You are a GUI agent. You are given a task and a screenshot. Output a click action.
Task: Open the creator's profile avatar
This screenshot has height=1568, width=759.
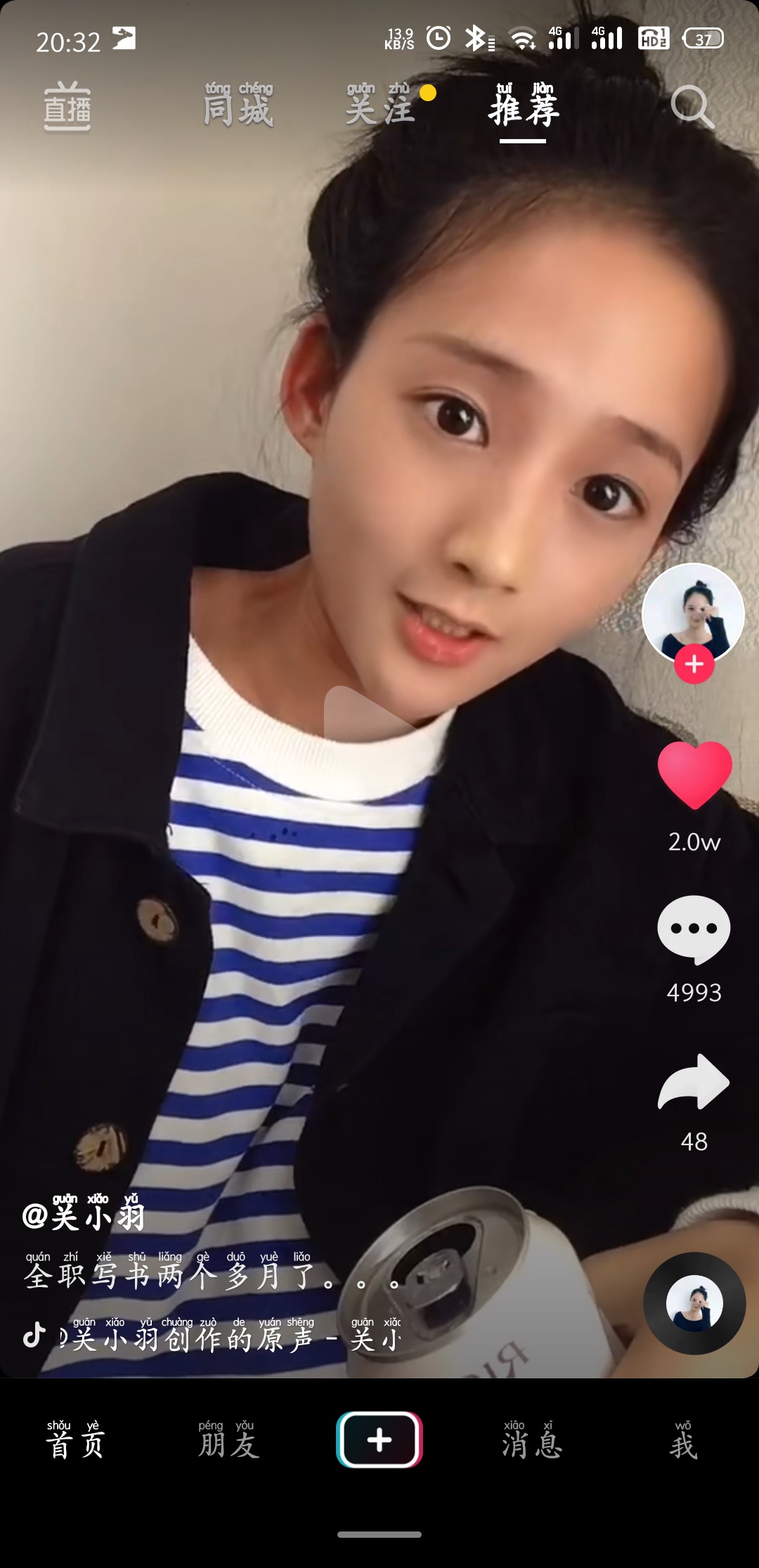coord(694,613)
